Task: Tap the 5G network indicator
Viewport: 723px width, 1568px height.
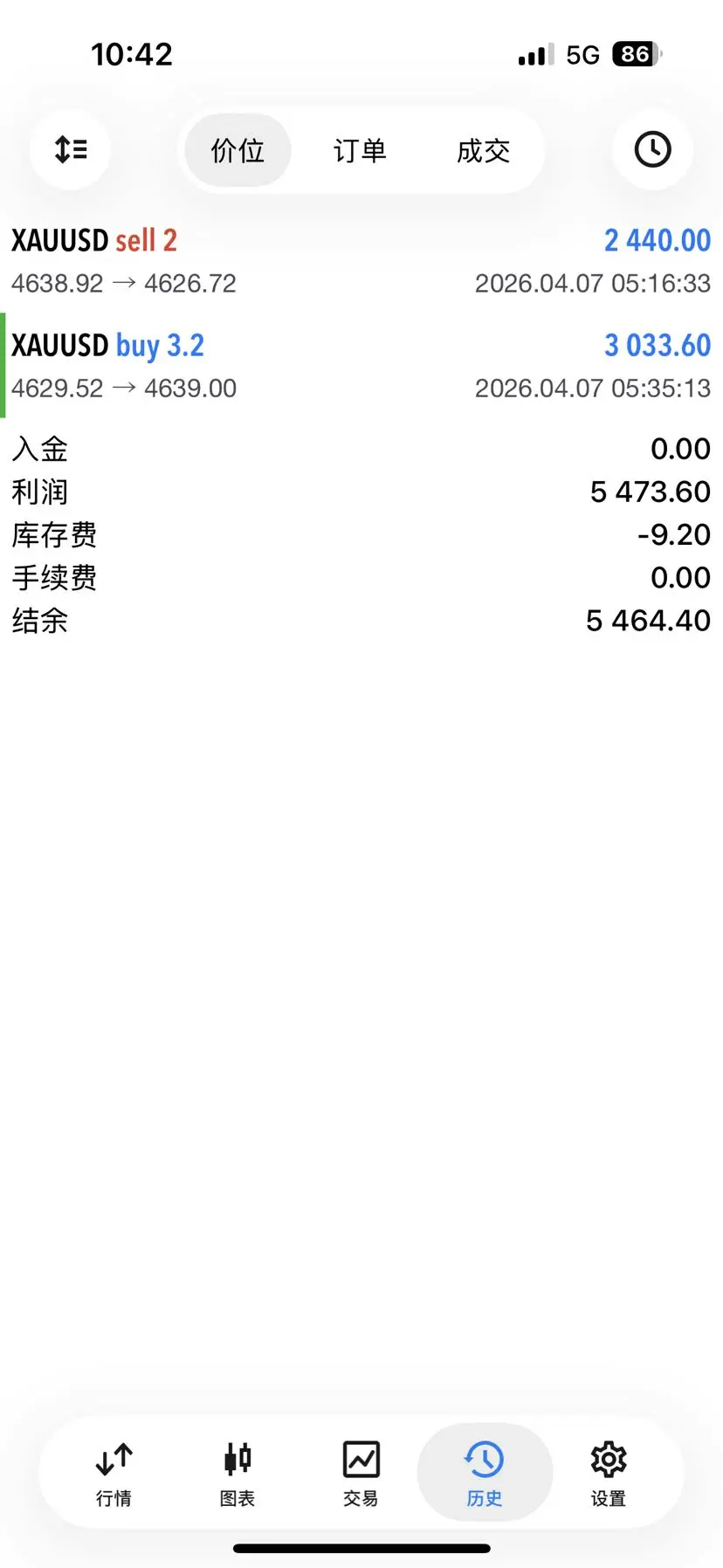Action: coord(580,54)
